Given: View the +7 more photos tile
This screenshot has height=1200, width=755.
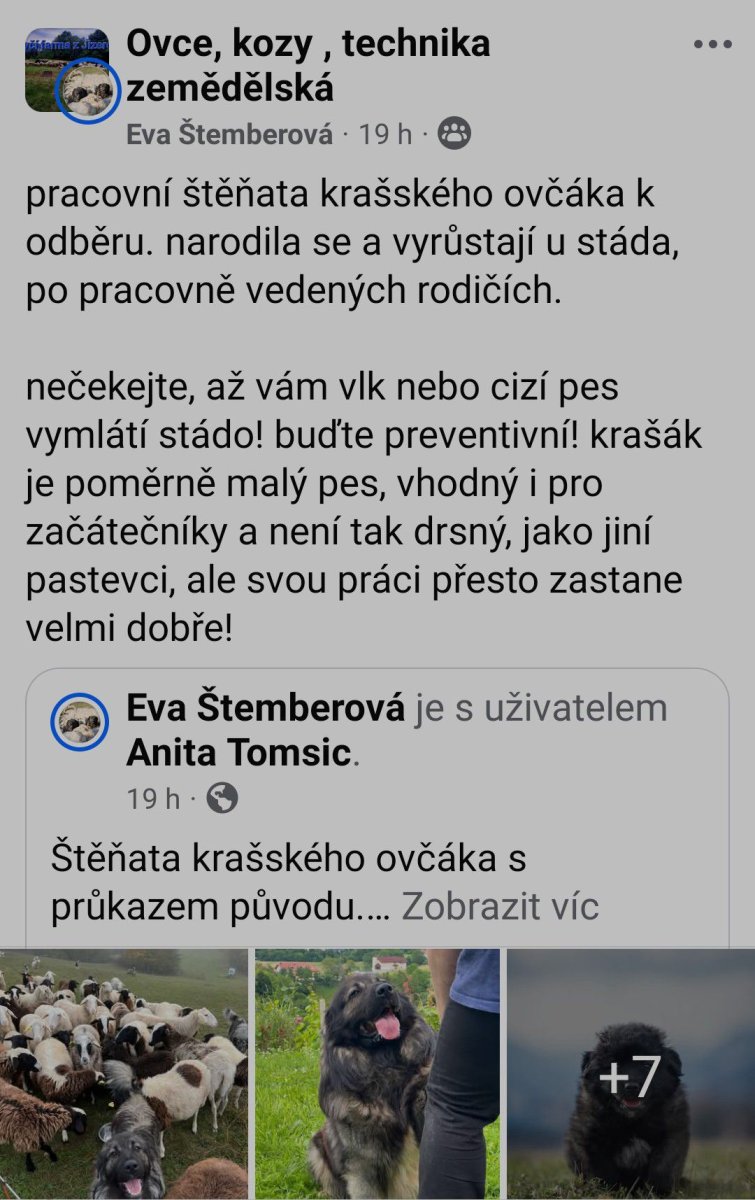Looking at the screenshot, I should tap(631, 1074).
